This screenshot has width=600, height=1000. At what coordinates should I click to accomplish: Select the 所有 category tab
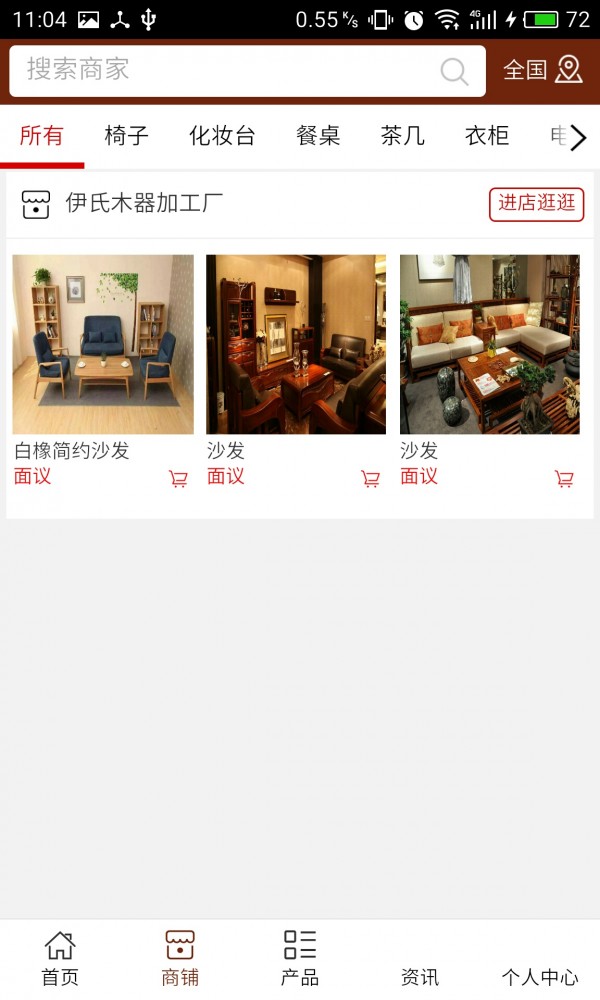point(42,136)
